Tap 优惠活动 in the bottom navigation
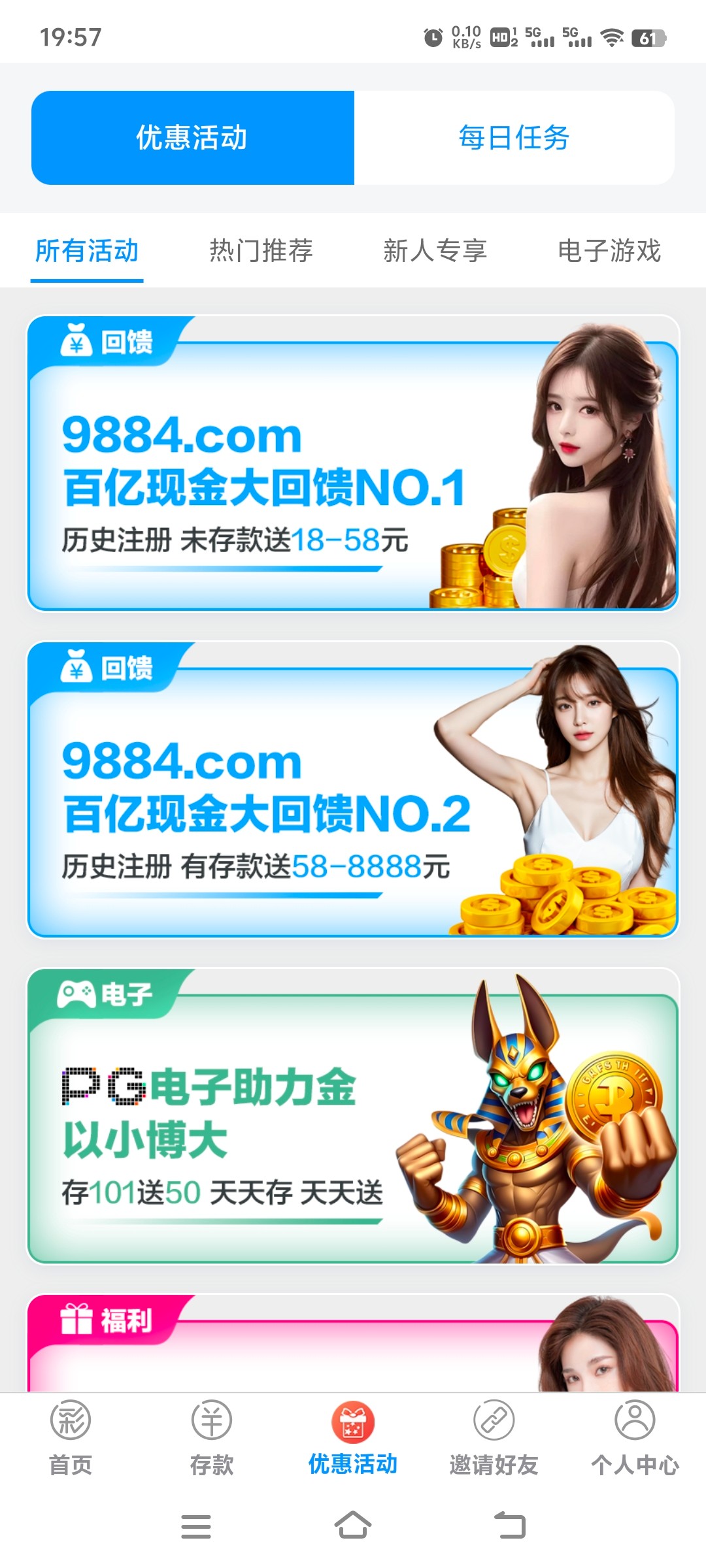 pos(353,1437)
